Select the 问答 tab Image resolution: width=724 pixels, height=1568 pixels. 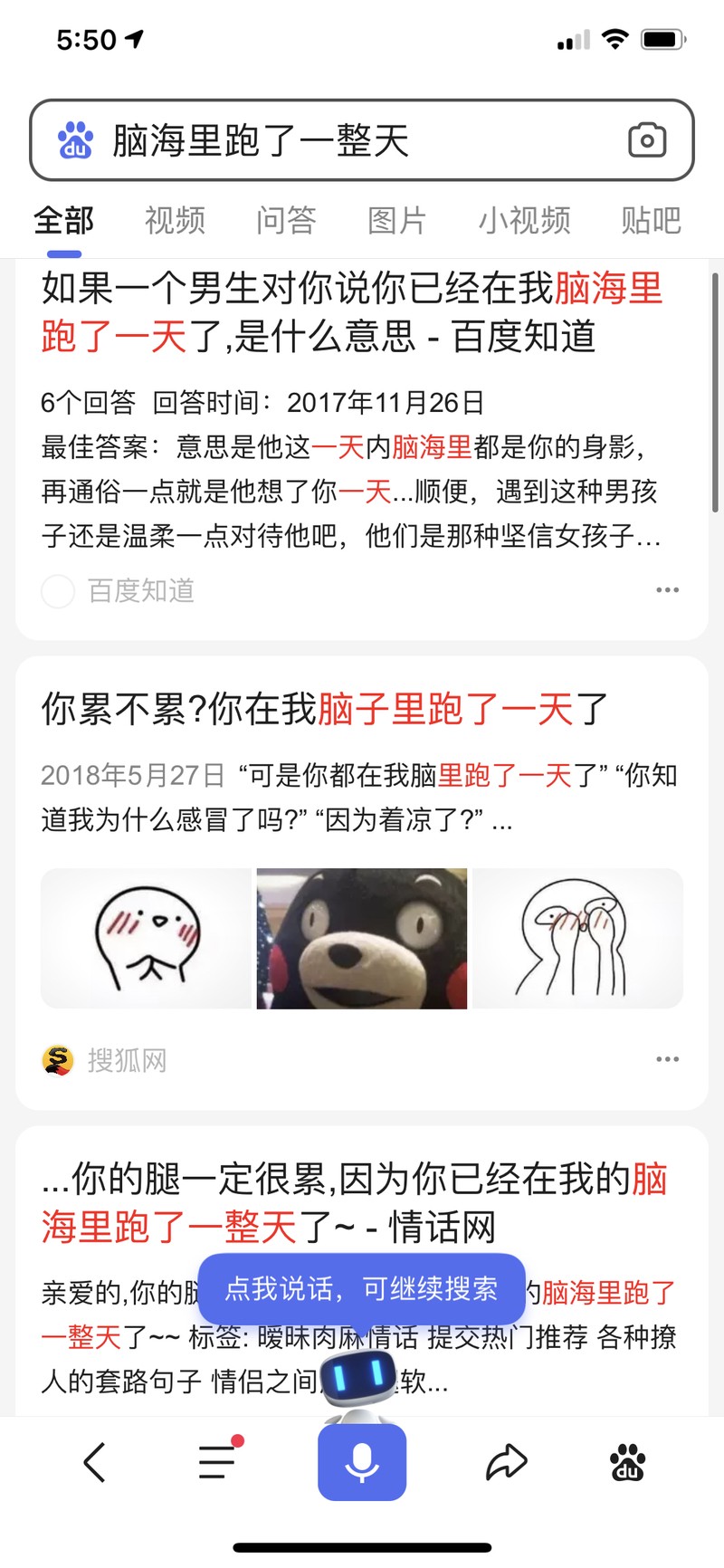(287, 220)
